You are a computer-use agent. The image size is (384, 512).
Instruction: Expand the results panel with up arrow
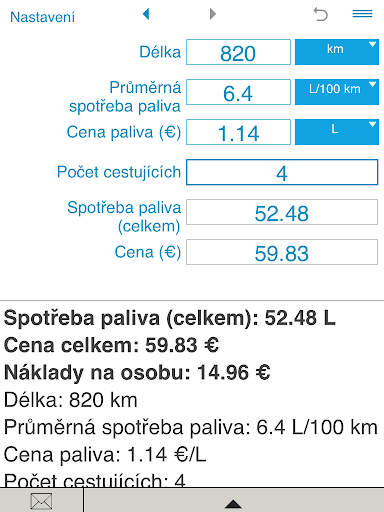(x=233, y=504)
